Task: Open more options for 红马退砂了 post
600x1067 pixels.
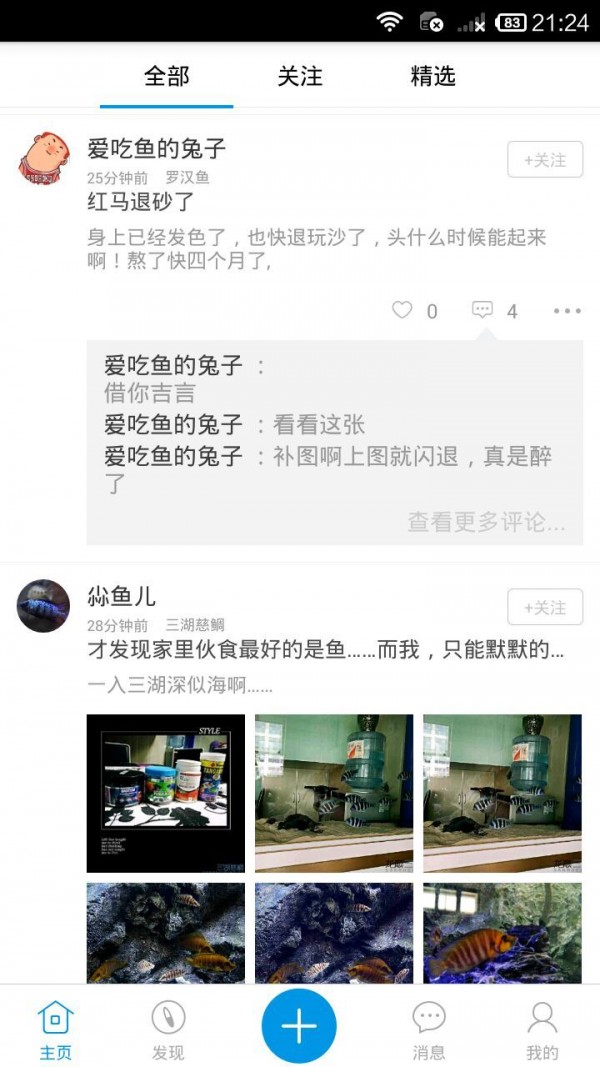Action: click(567, 311)
